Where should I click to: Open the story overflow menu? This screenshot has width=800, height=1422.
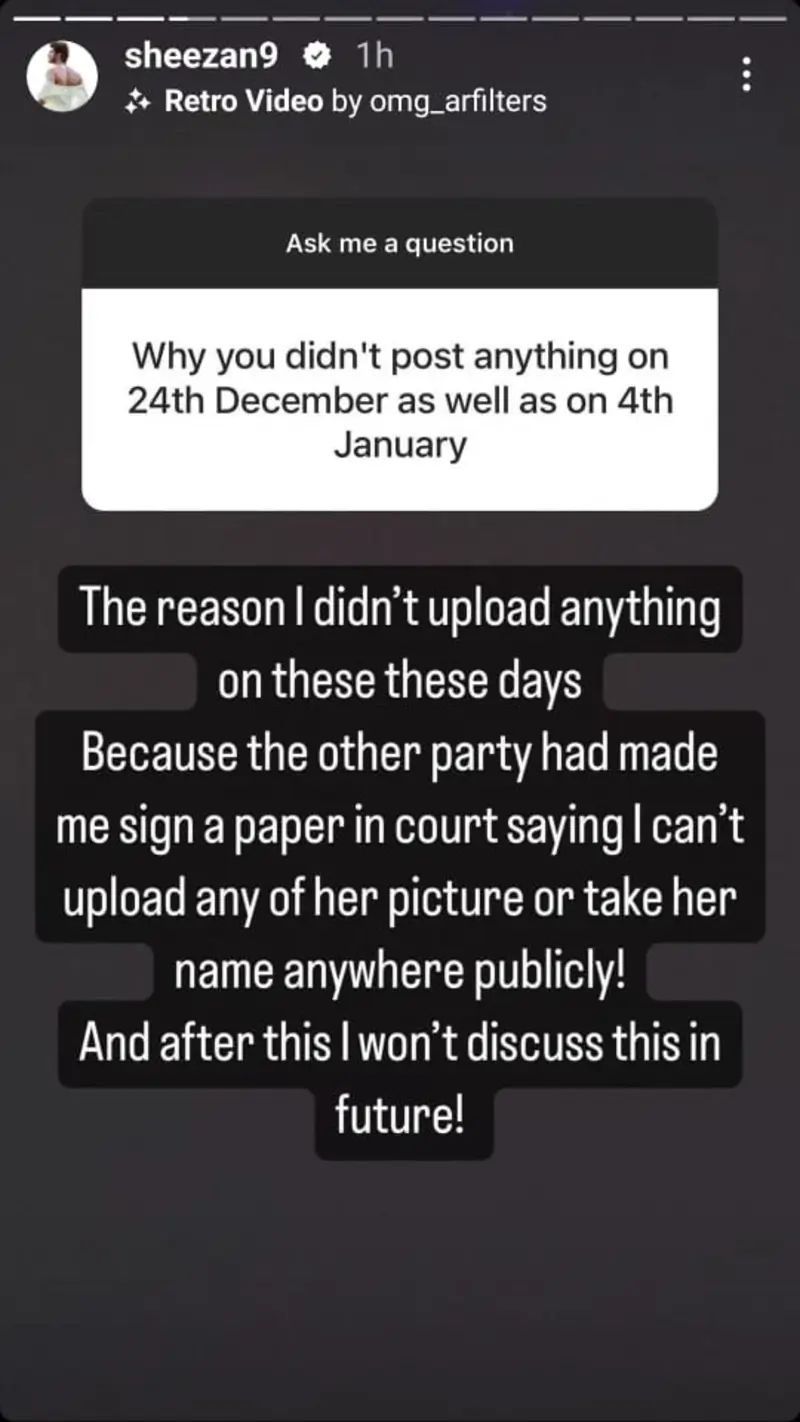point(745,74)
